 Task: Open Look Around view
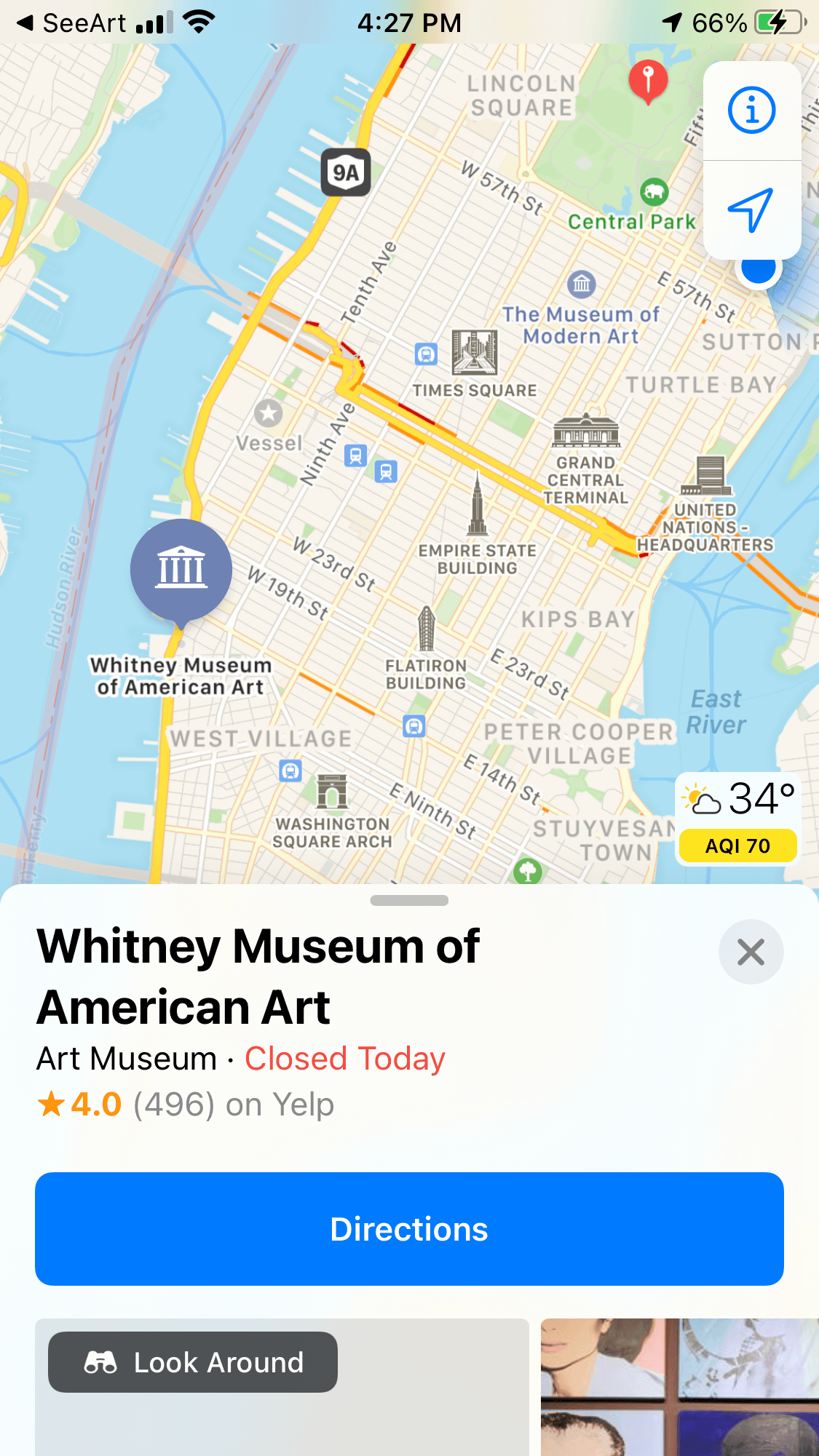[193, 1362]
